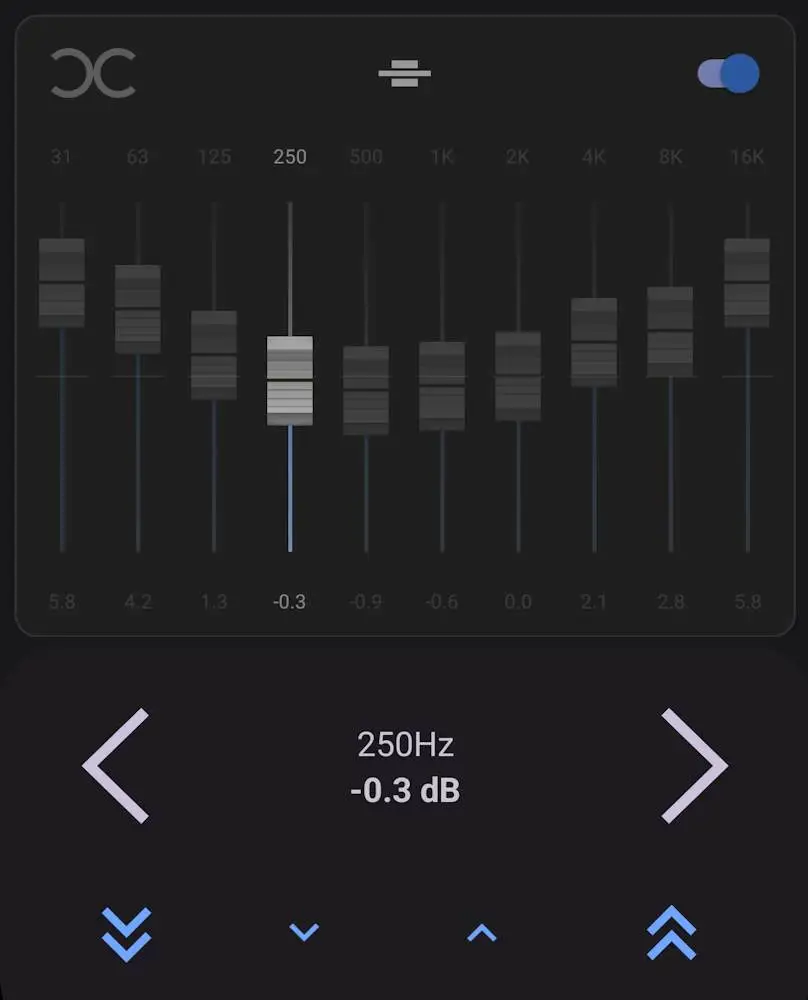The width and height of the screenshot is (808, 1000).
Task: Select the 2K band slider
Action: 518,376
